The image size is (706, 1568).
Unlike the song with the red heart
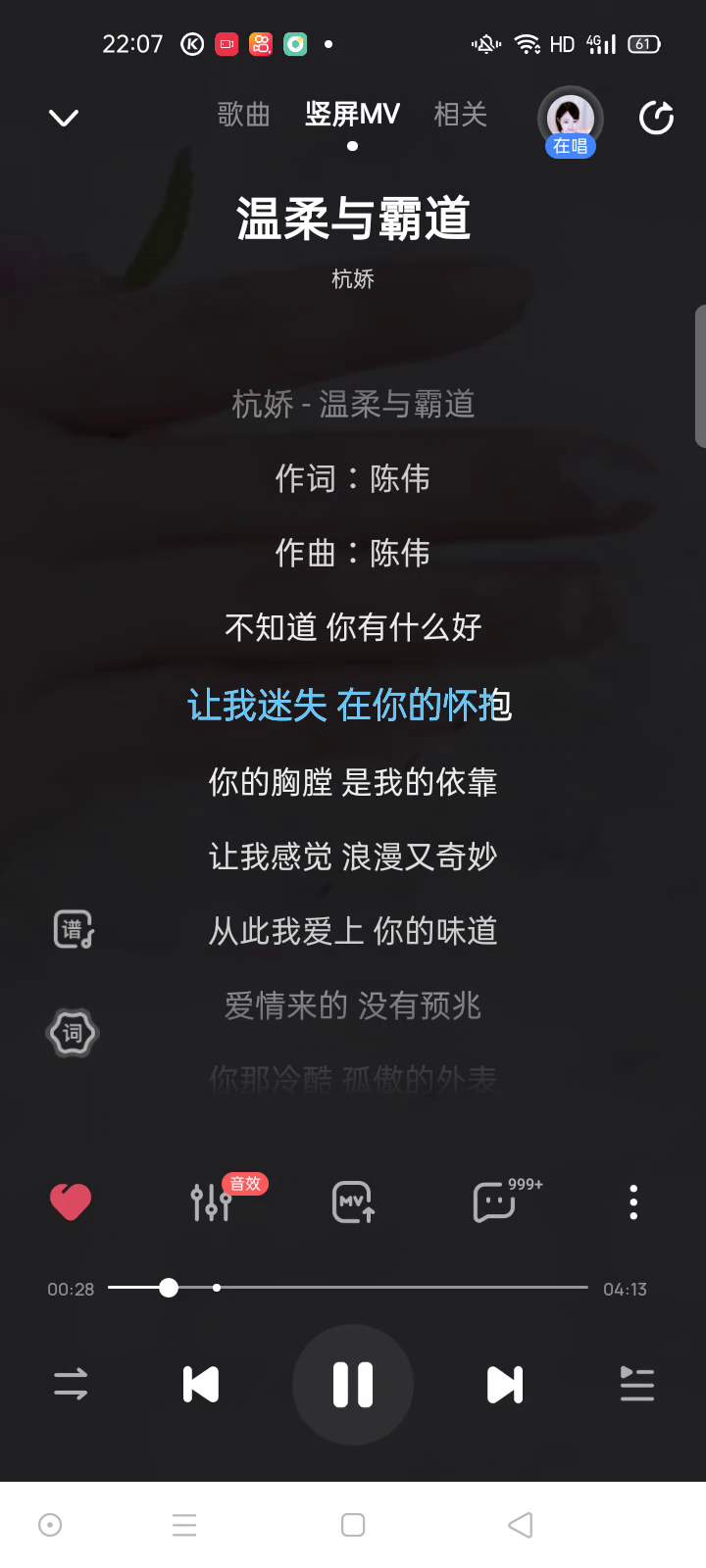click(71, 1201)
